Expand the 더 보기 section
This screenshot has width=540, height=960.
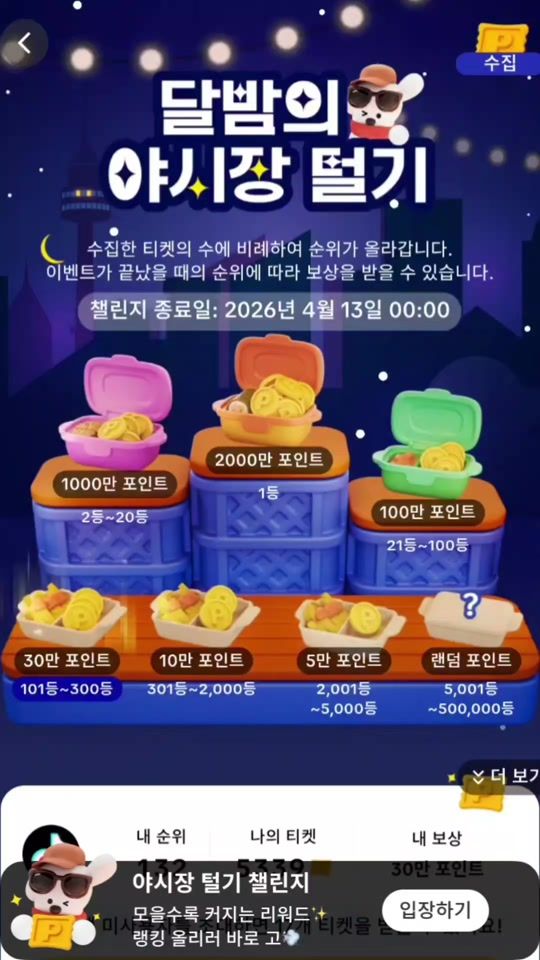coord(500,778)
